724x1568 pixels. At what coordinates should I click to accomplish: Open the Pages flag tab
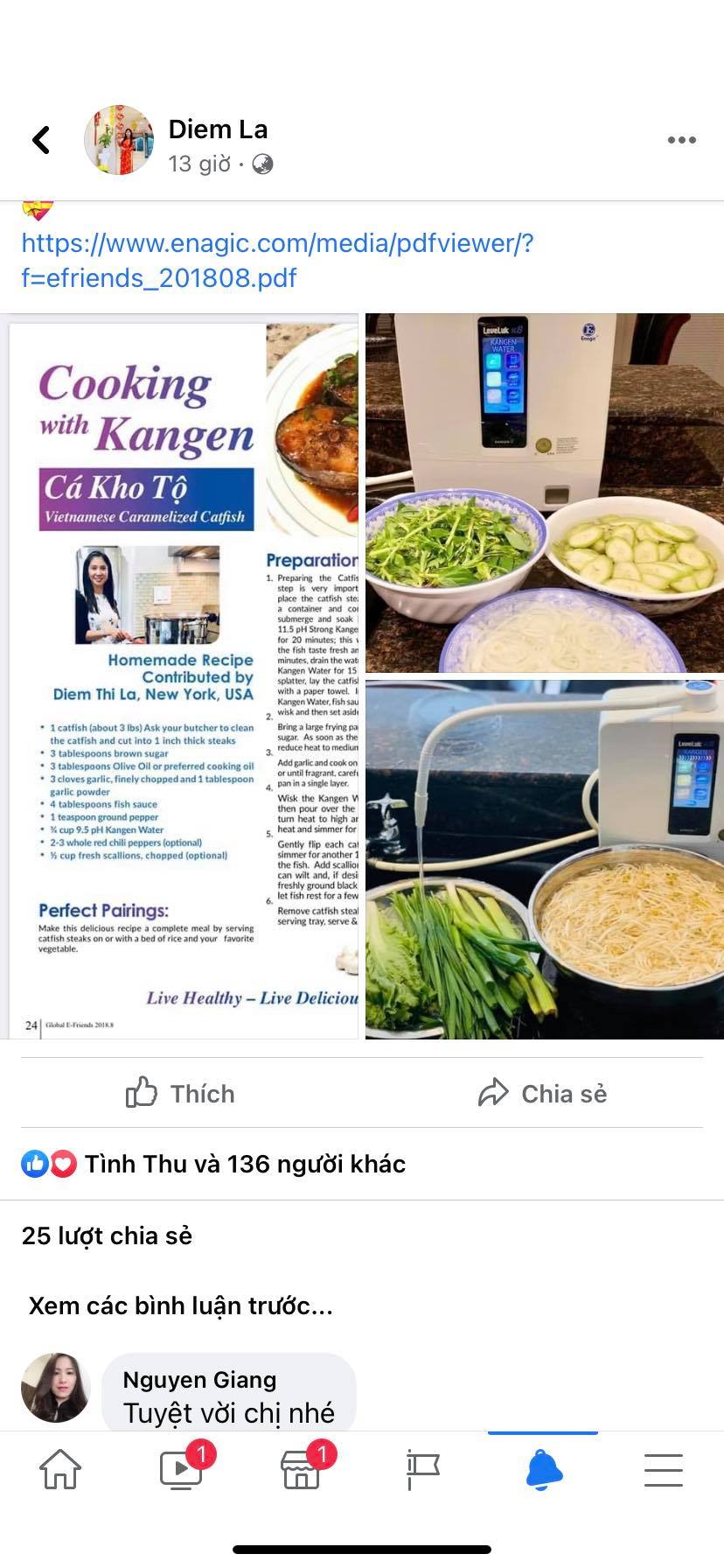422,1469
